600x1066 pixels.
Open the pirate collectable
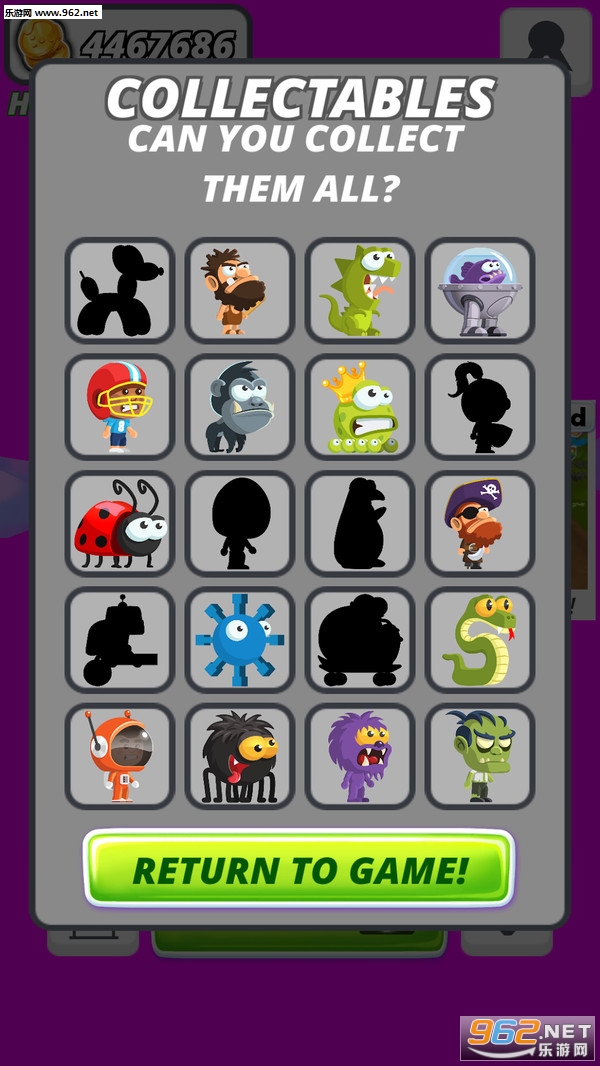click(480, 524)
